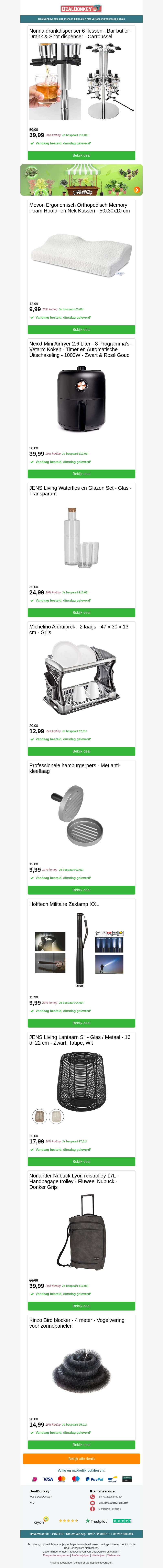Open the Nexxt Mini Airfryer deal button

(81, 474)
